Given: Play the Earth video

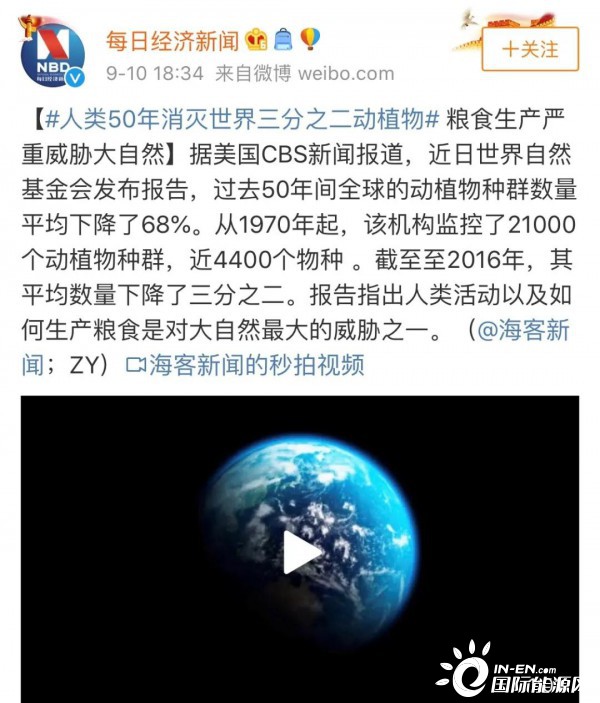Looking at the screenshot, I should (302, 552).
